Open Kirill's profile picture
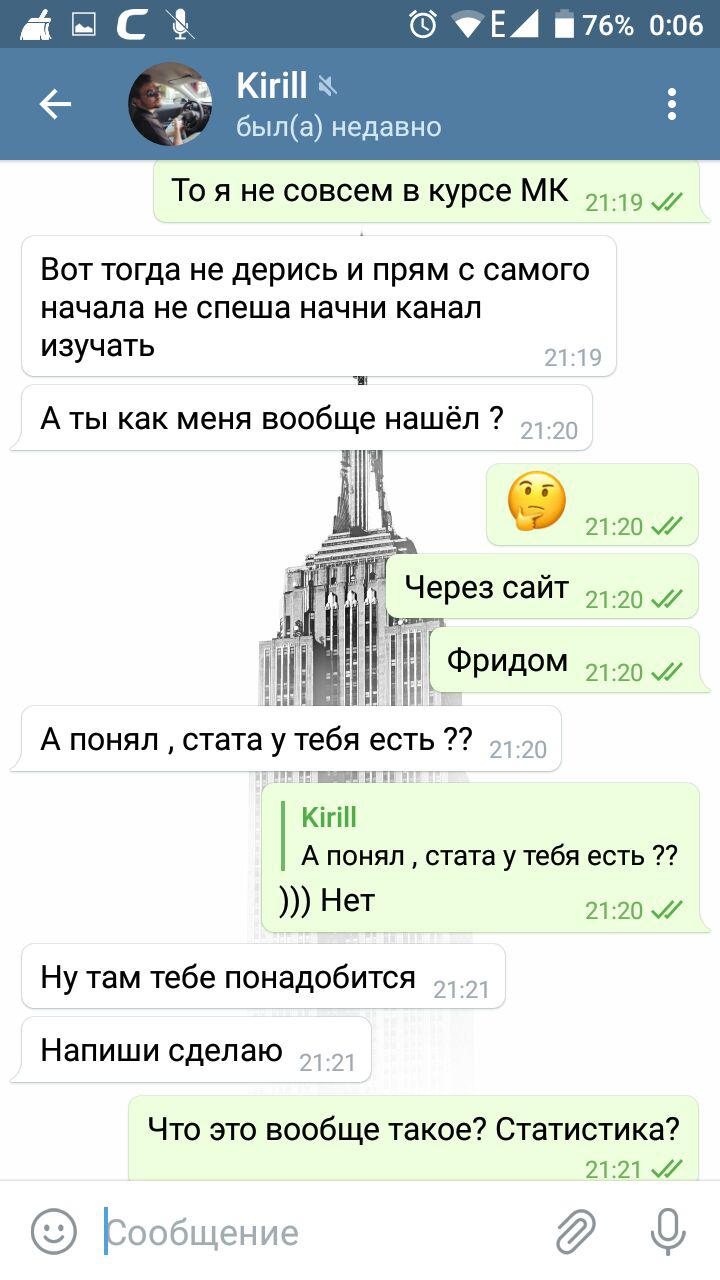The height and width of the screenshot is (1280, 720). (170, 104)
